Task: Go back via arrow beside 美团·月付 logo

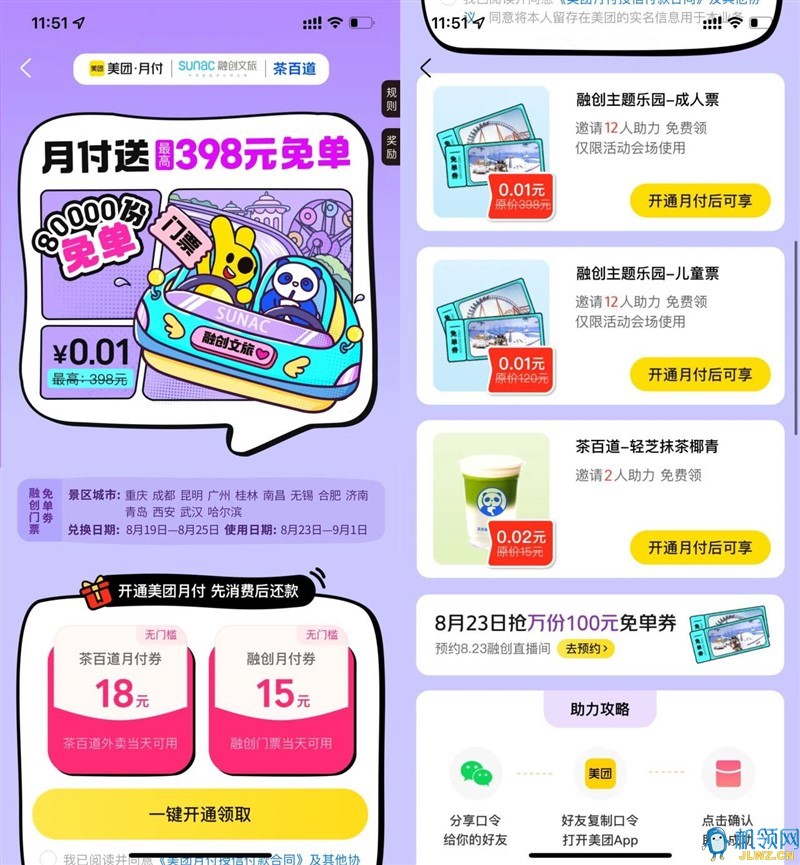Action: [26, 68]
